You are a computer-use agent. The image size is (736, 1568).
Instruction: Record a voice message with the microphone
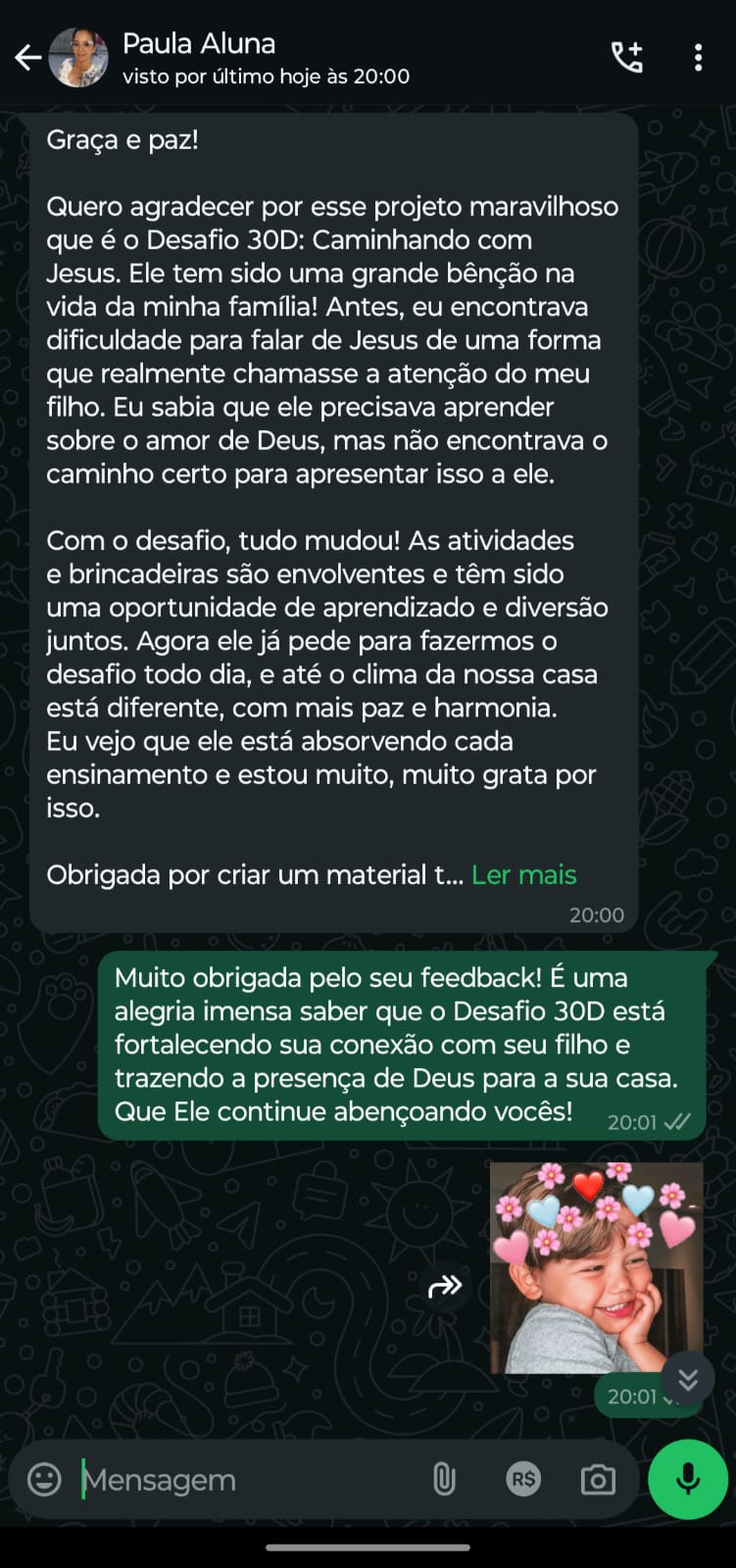[688, 1479]
